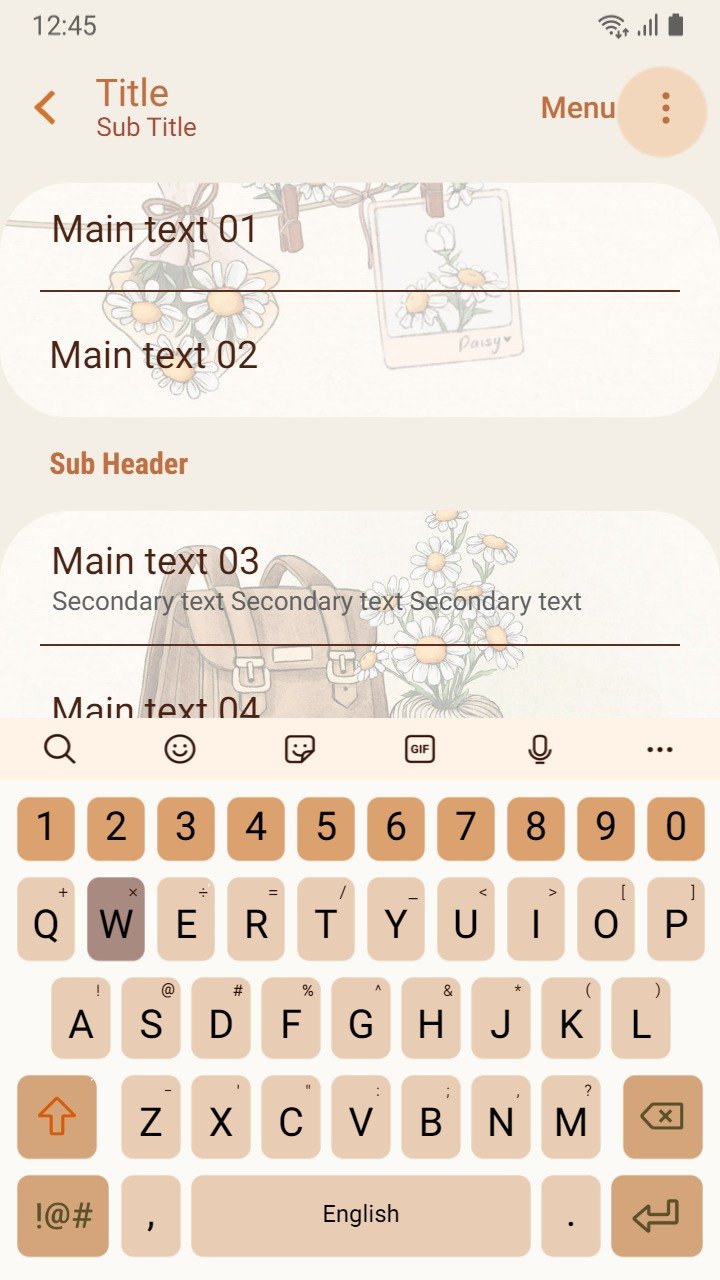Type the number 5 key
This screenshot has height=1280, width=720.
[326, 828]
